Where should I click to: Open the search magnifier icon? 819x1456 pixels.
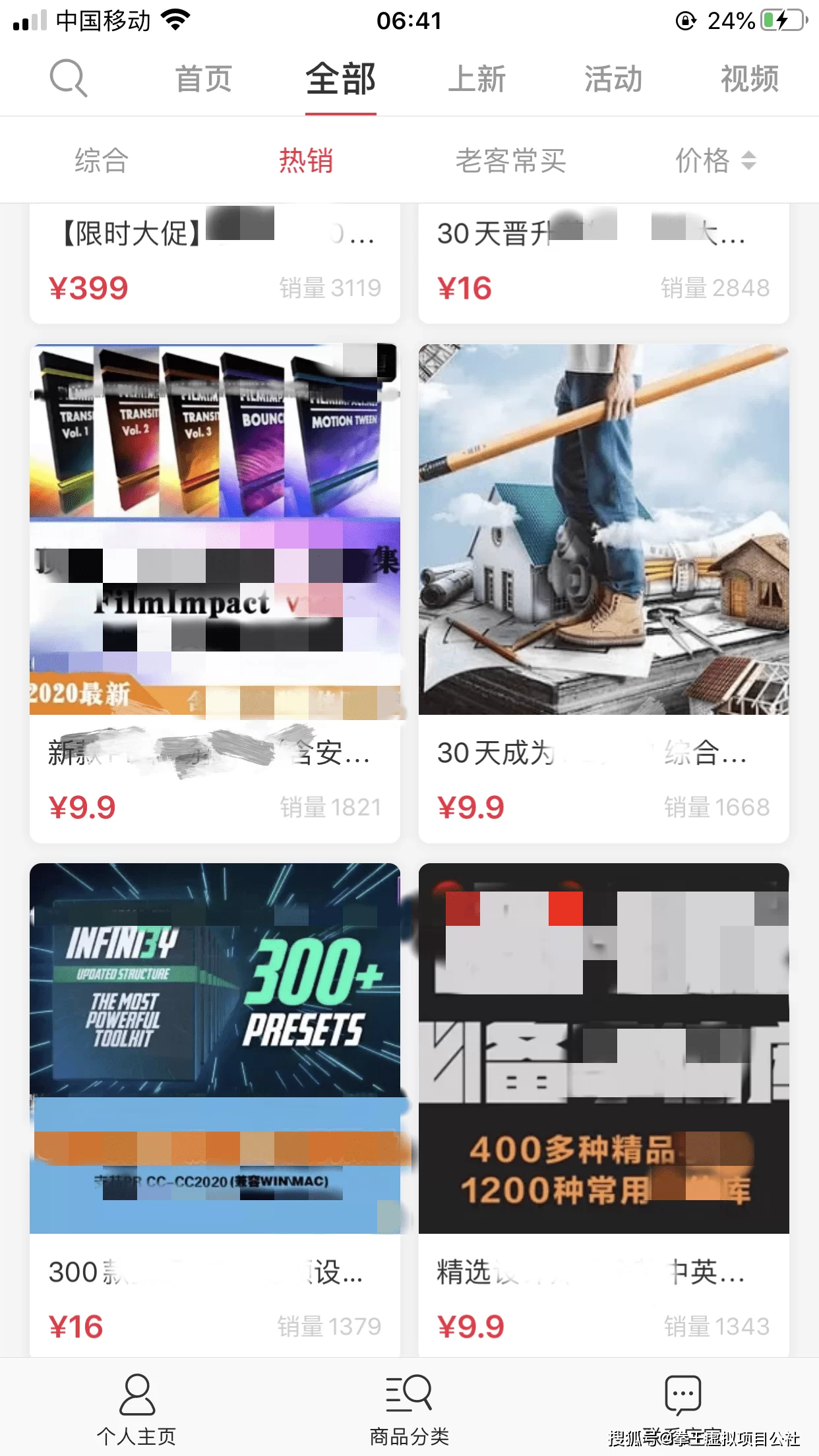coord(69,78)
